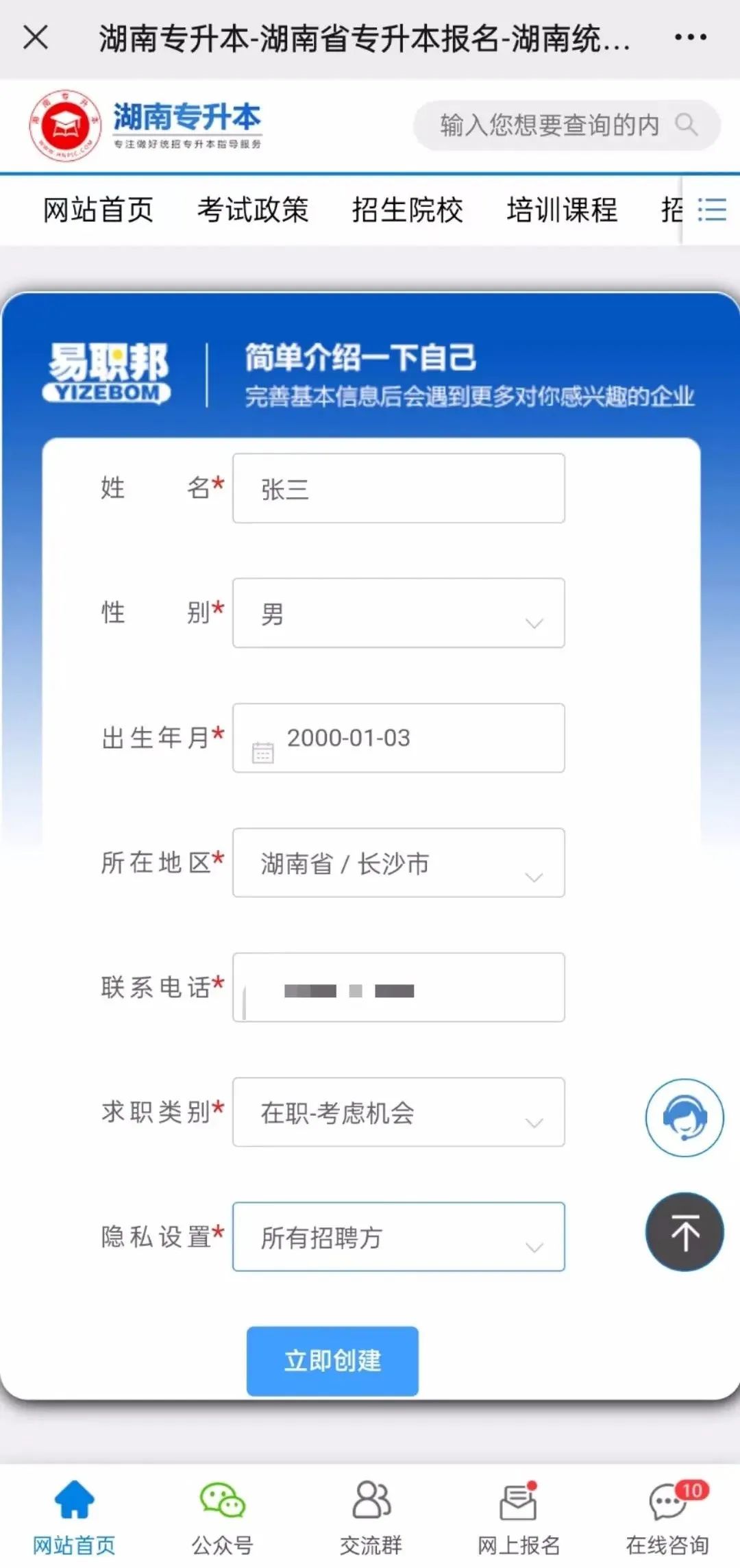Viewport: 740px width, 1568px height.
Task: Switch to the 考试政策 nav tab
Action: point(254,210)
